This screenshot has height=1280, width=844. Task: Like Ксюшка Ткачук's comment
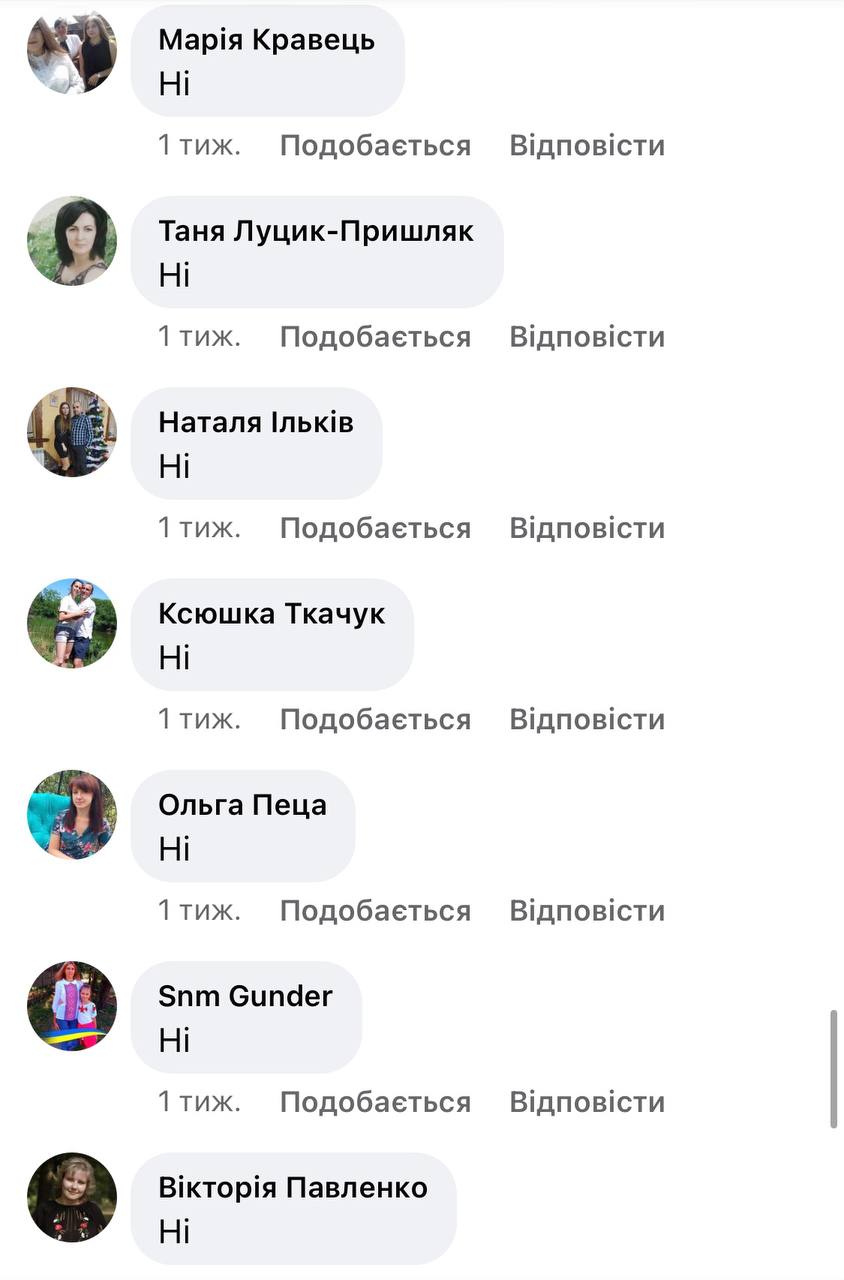375,720
